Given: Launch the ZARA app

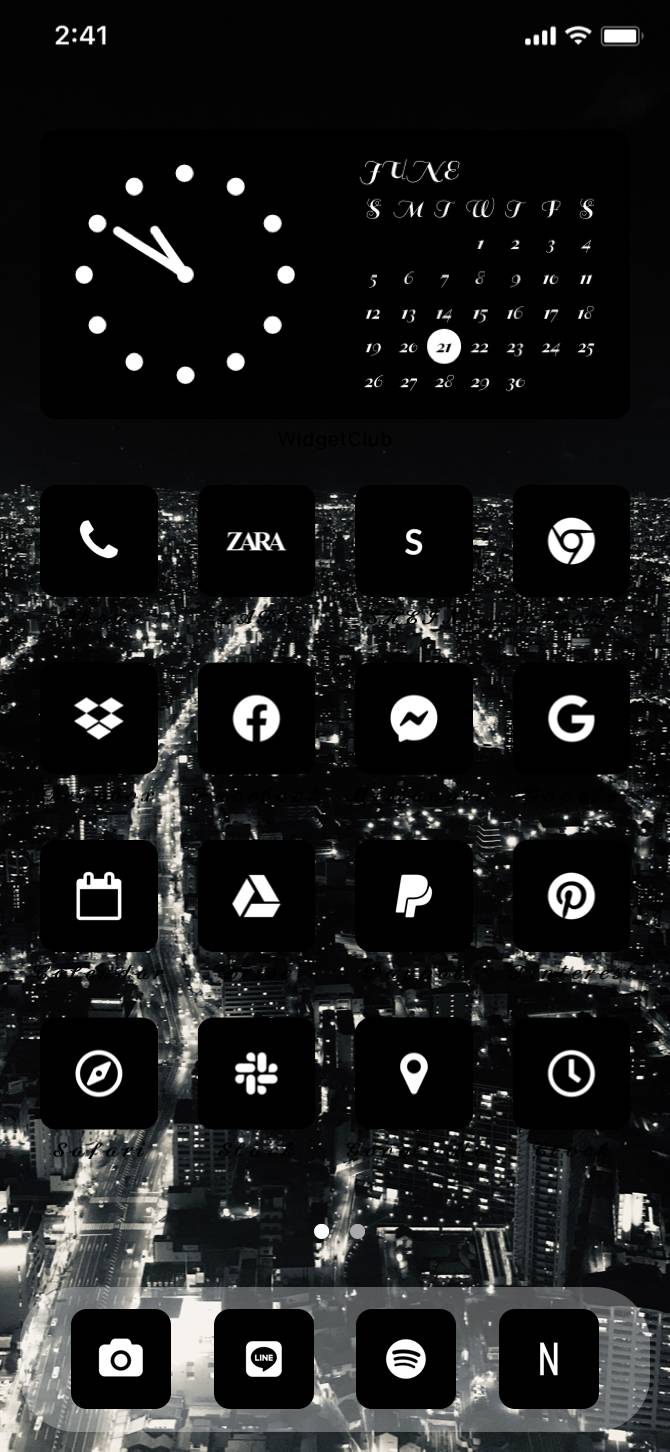Looking at the screenshot, I should 256,541.
